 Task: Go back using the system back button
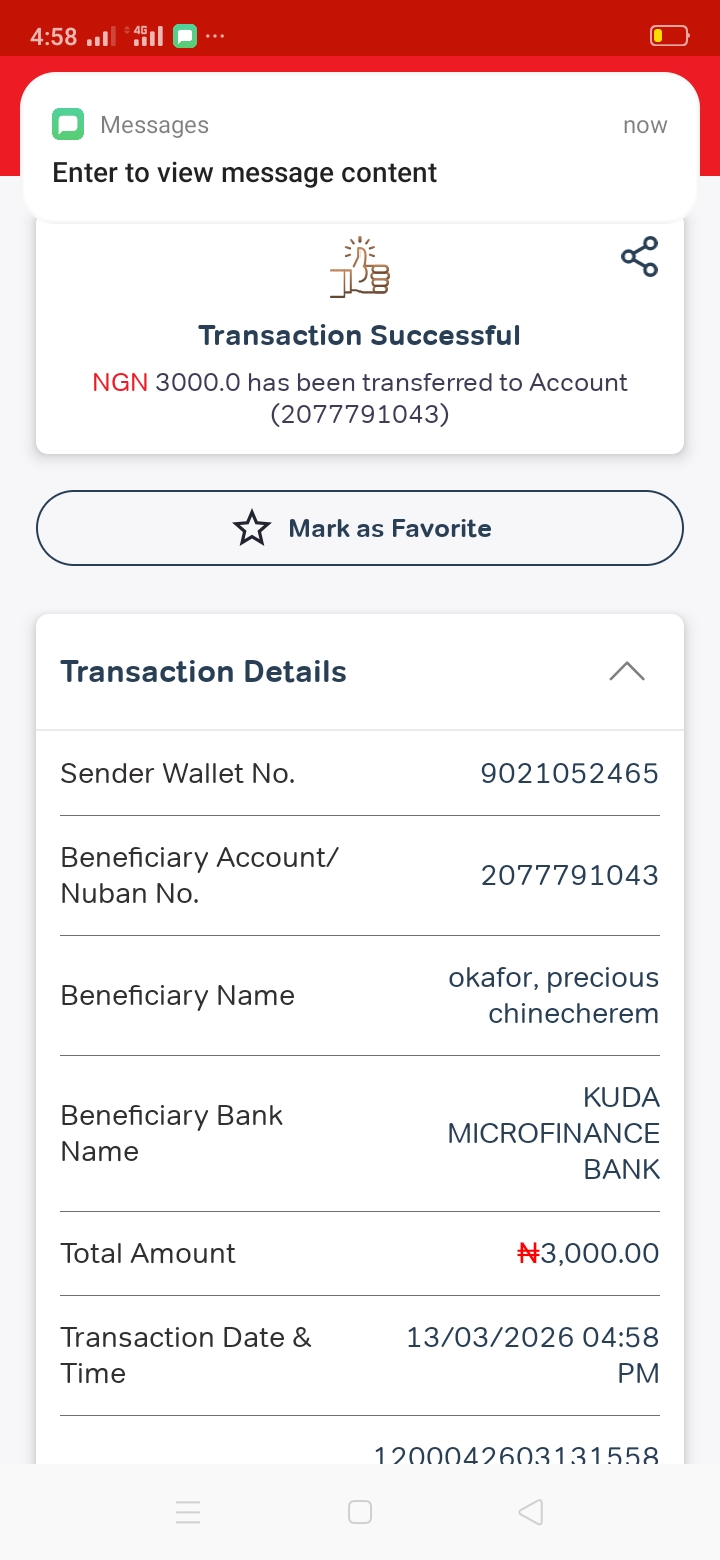click(531, 1512)
